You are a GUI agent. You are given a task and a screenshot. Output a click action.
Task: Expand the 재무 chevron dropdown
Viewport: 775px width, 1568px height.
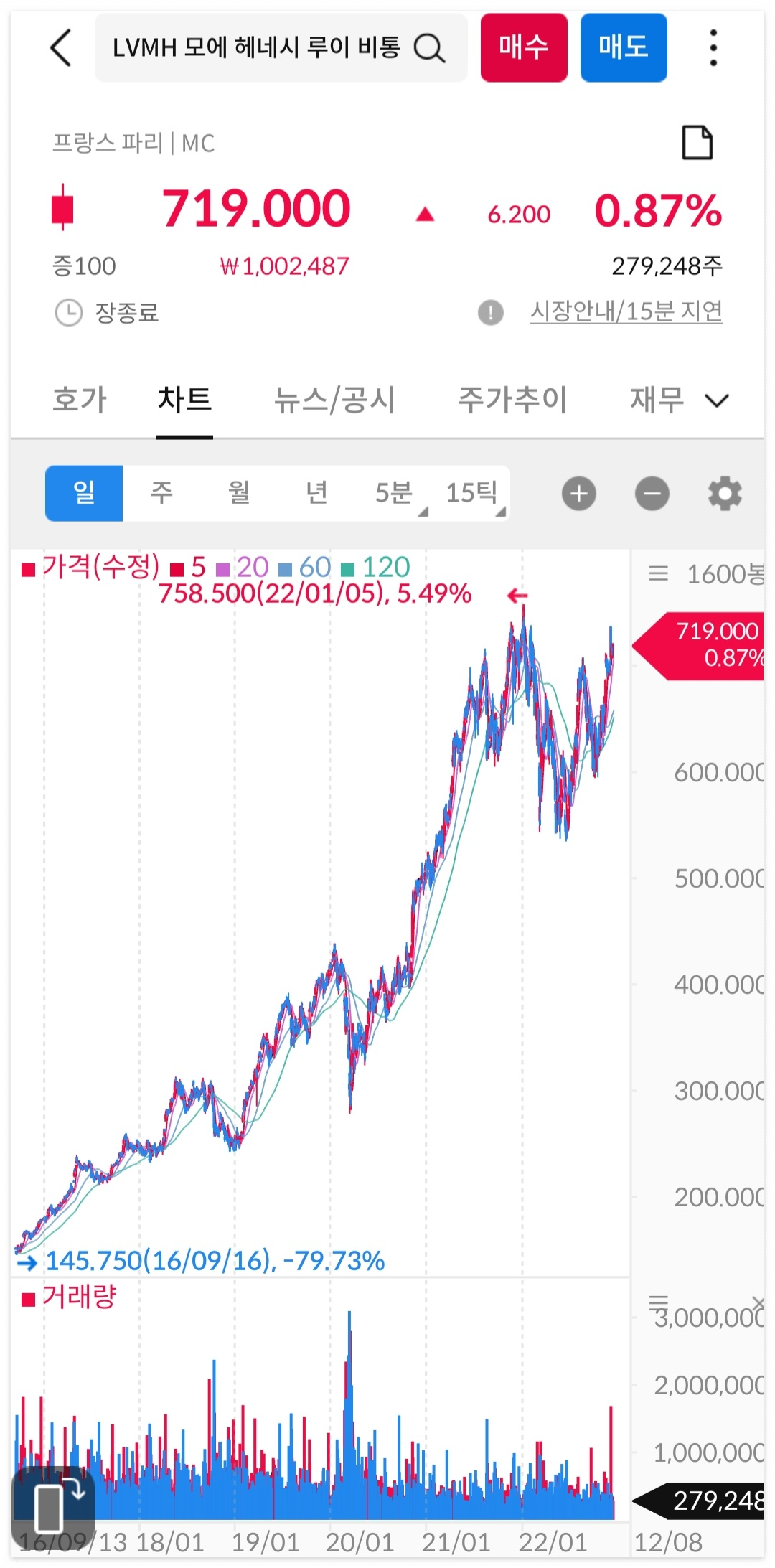pos(718,400)
